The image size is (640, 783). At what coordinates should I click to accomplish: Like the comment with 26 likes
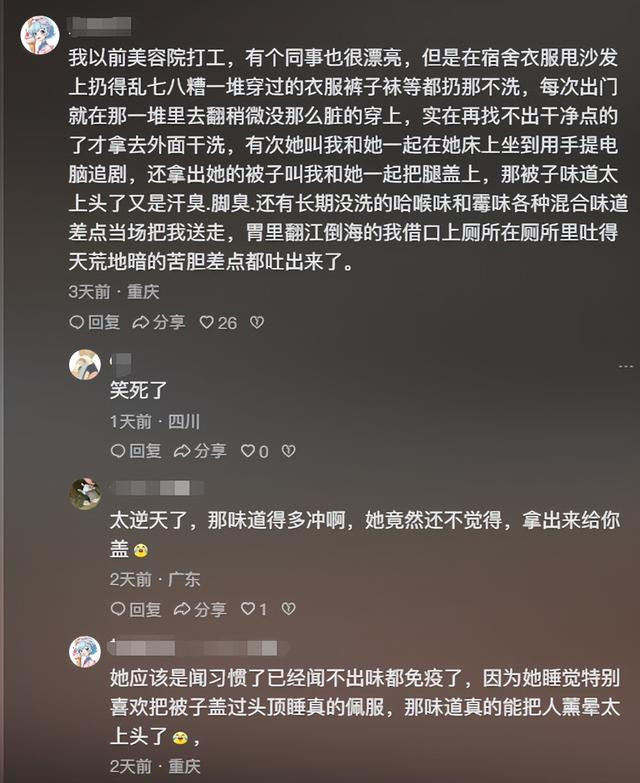tap(217, 322)
